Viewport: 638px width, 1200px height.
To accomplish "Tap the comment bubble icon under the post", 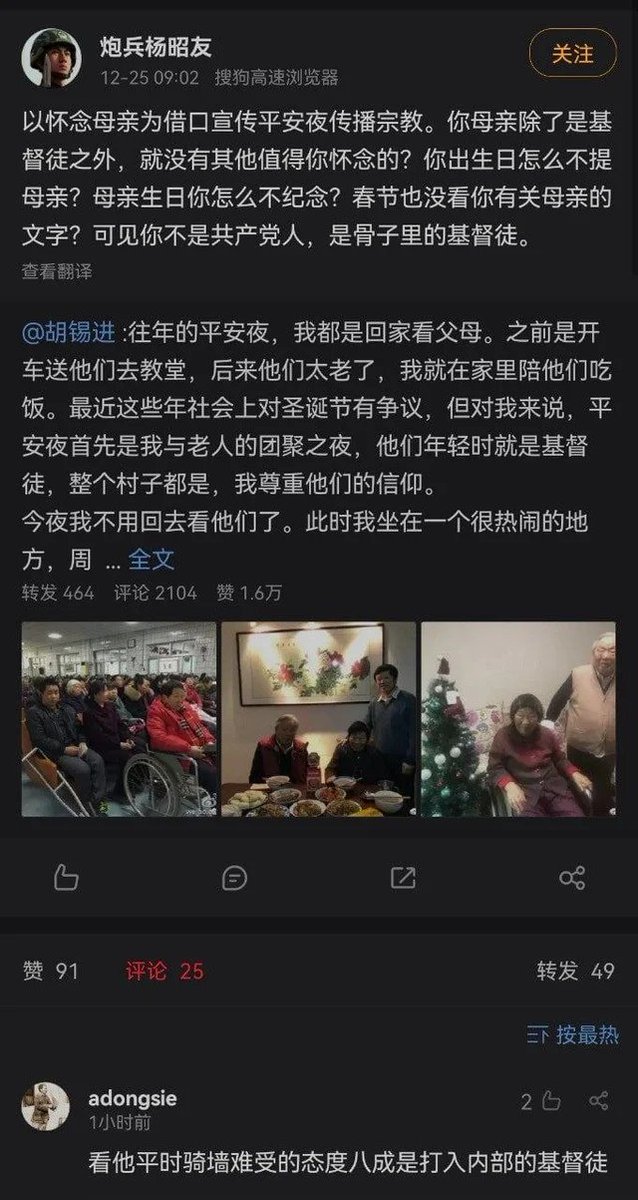I will click(234, 878).
